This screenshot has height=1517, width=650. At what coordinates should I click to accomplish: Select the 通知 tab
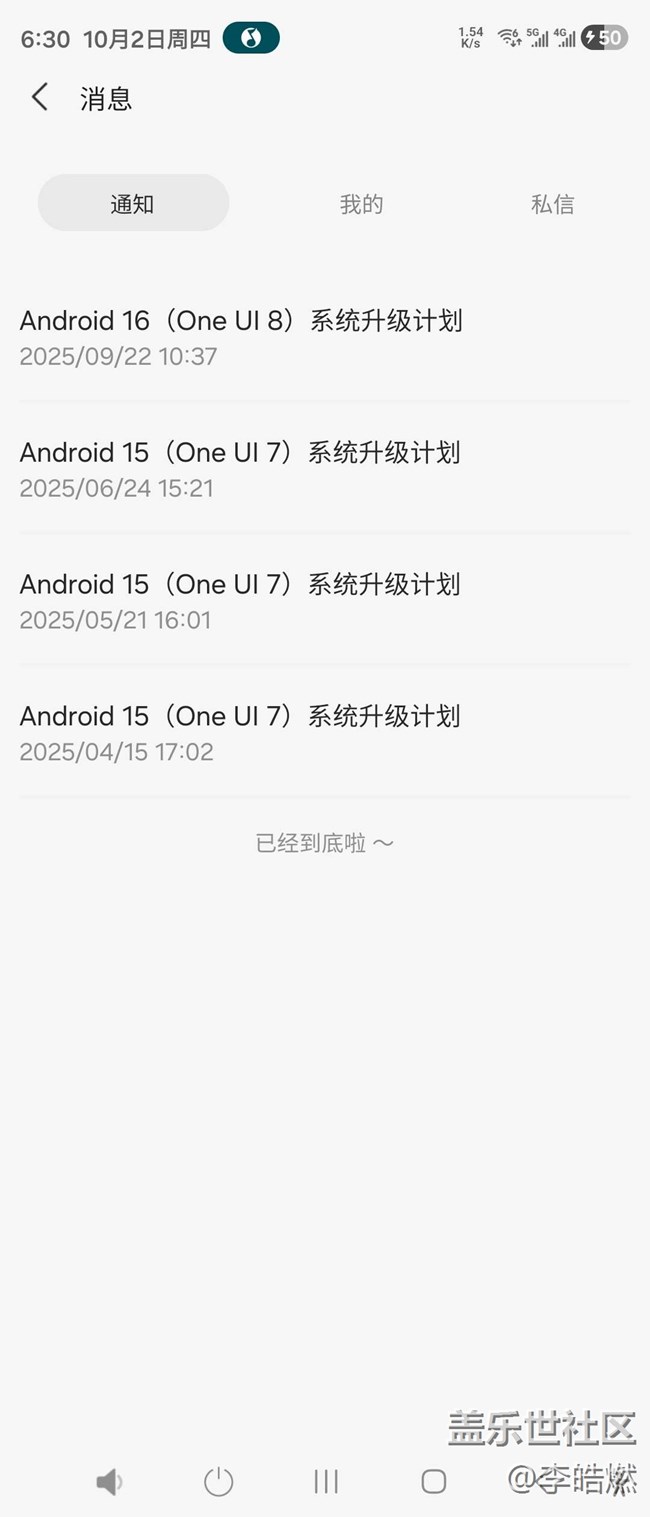pos(133,204)
